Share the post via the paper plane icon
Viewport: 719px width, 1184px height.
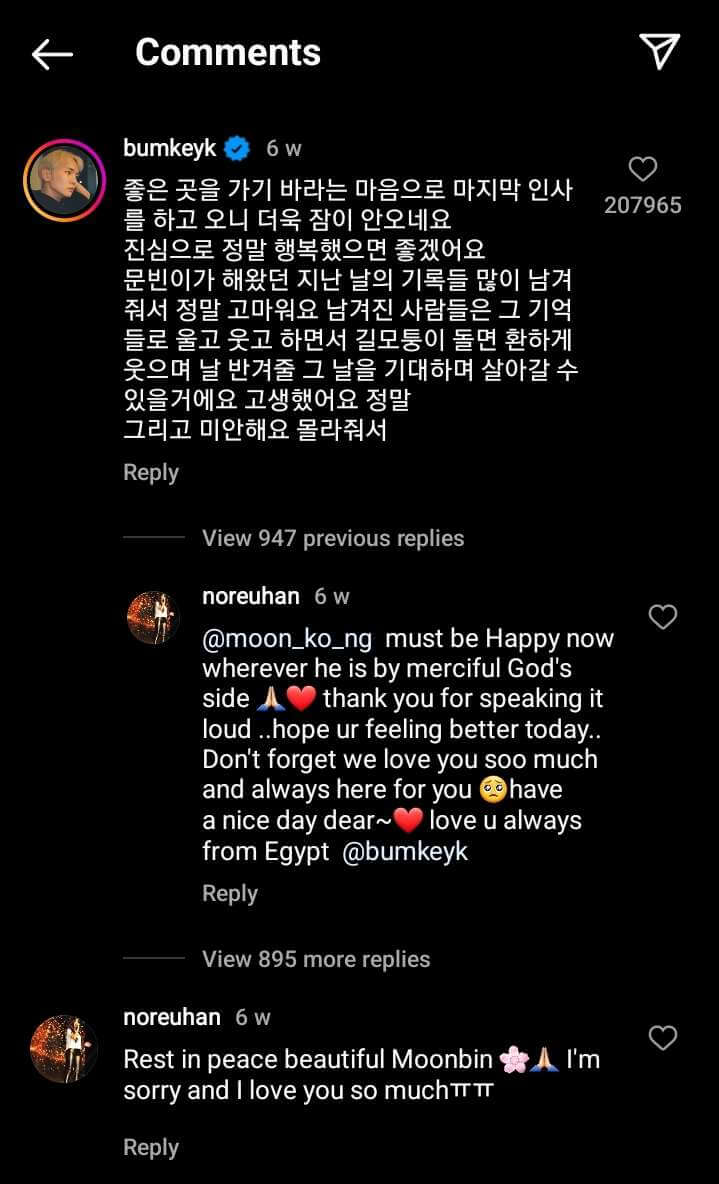pos(659,52)
